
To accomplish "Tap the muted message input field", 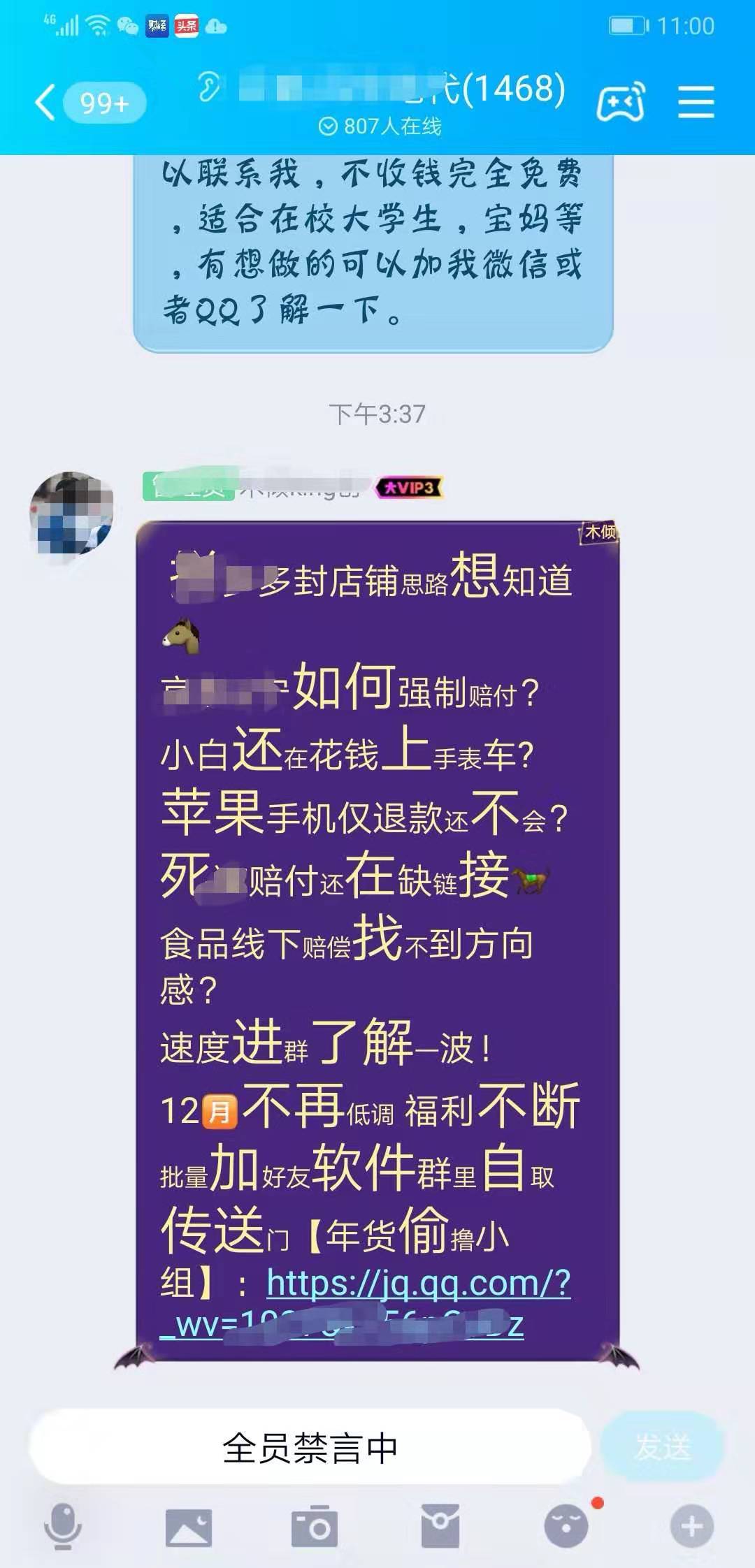I will pos(310,1447).
